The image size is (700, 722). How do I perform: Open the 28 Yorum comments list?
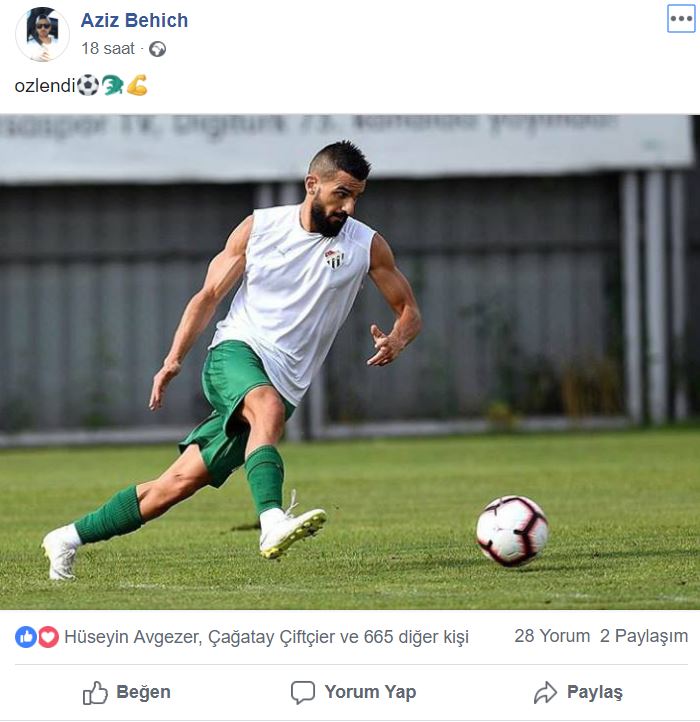551,636
